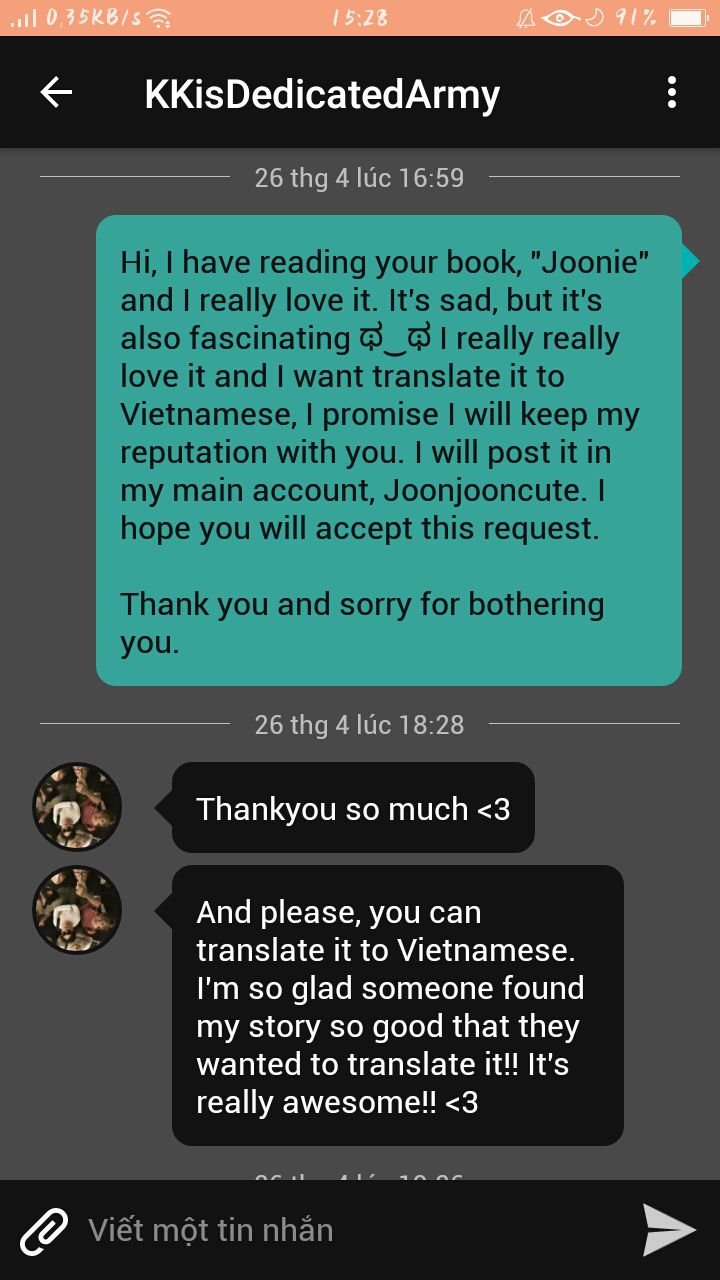Send the message with the arrow icon
The height and width of the screenshot is (1280, 720).
click(x=669, y=1230)
